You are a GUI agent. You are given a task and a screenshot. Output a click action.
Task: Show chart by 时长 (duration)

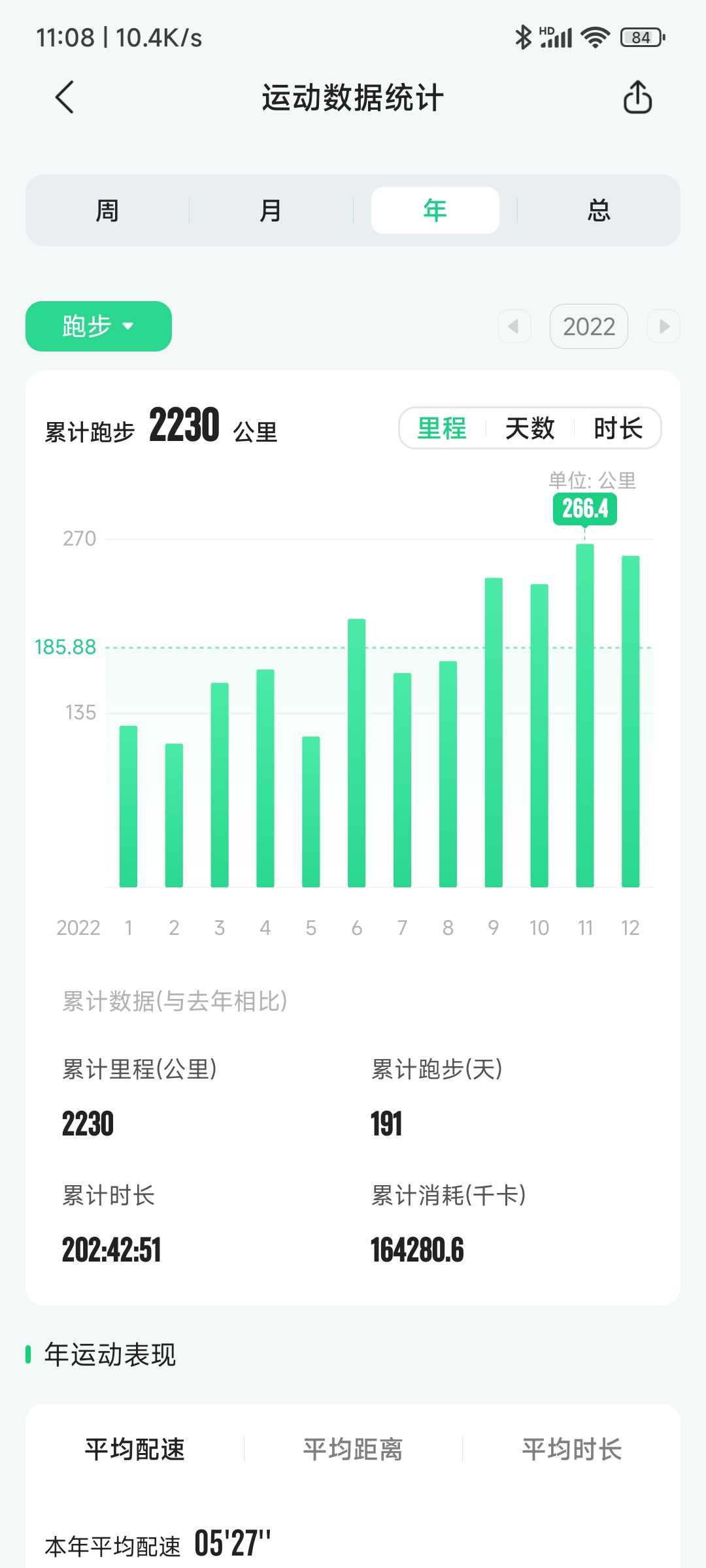pyautogui.click(x=618, y=429)
